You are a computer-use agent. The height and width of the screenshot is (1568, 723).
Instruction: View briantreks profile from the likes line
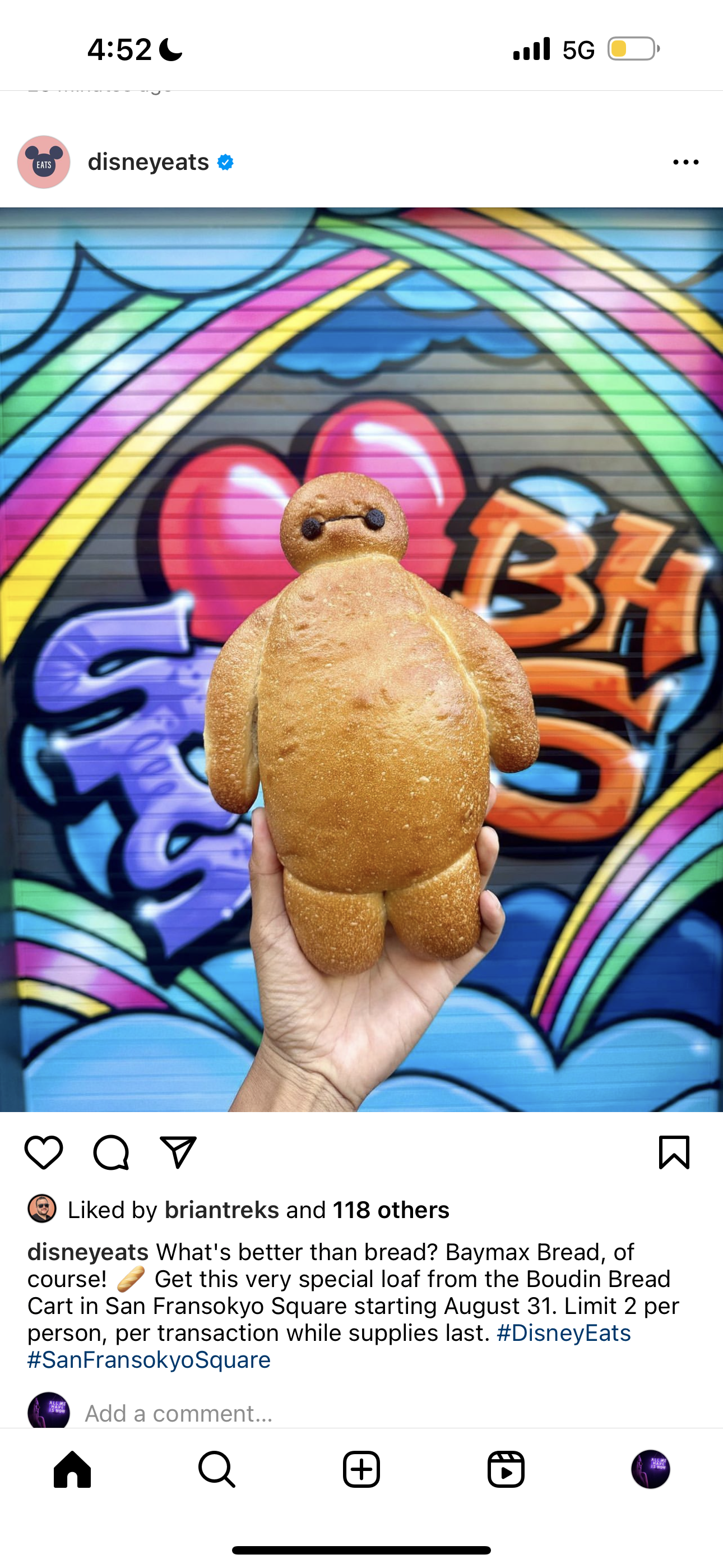click(221, 1210)
